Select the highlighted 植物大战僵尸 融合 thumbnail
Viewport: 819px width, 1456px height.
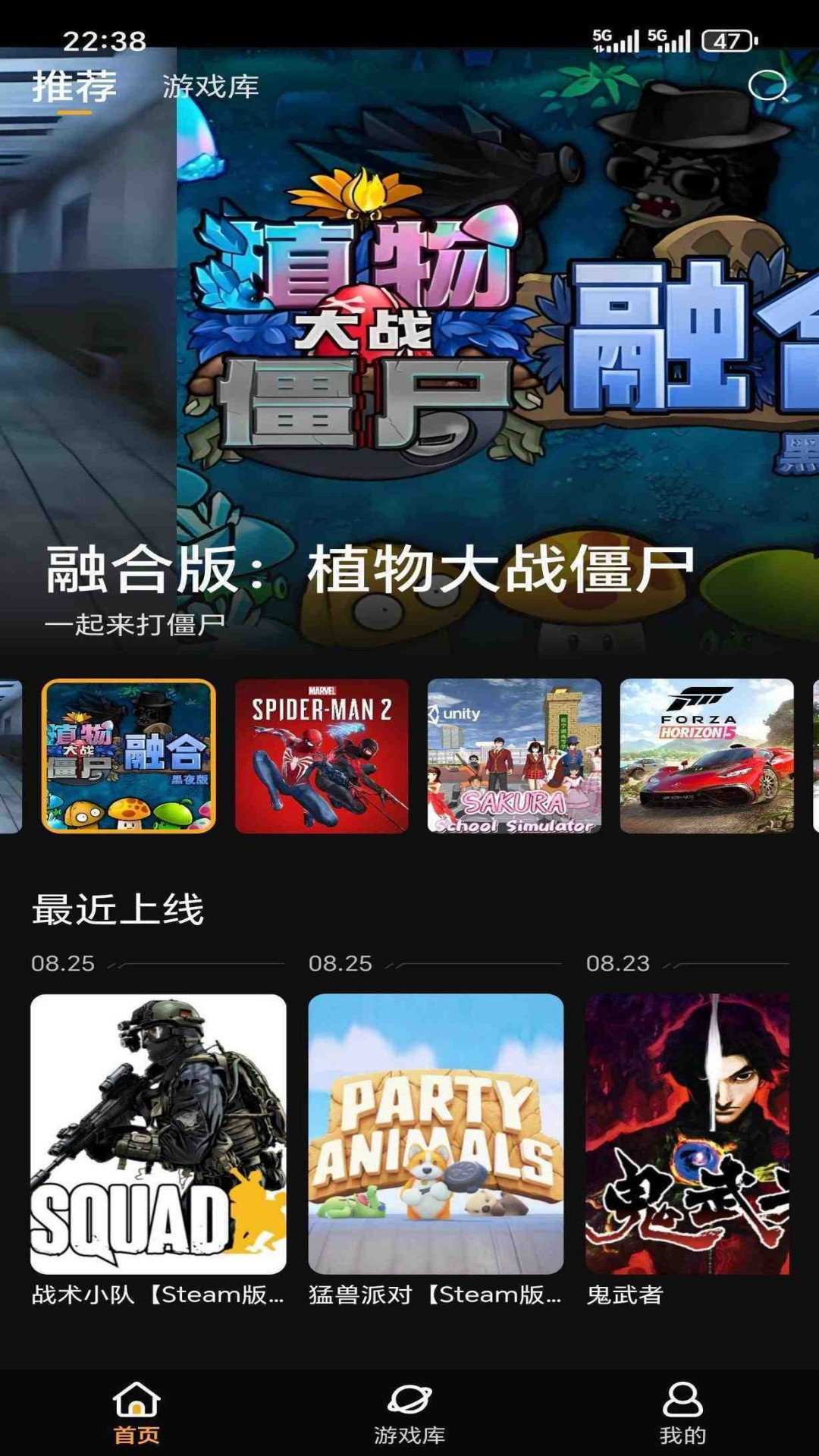[x=129, y=755]
